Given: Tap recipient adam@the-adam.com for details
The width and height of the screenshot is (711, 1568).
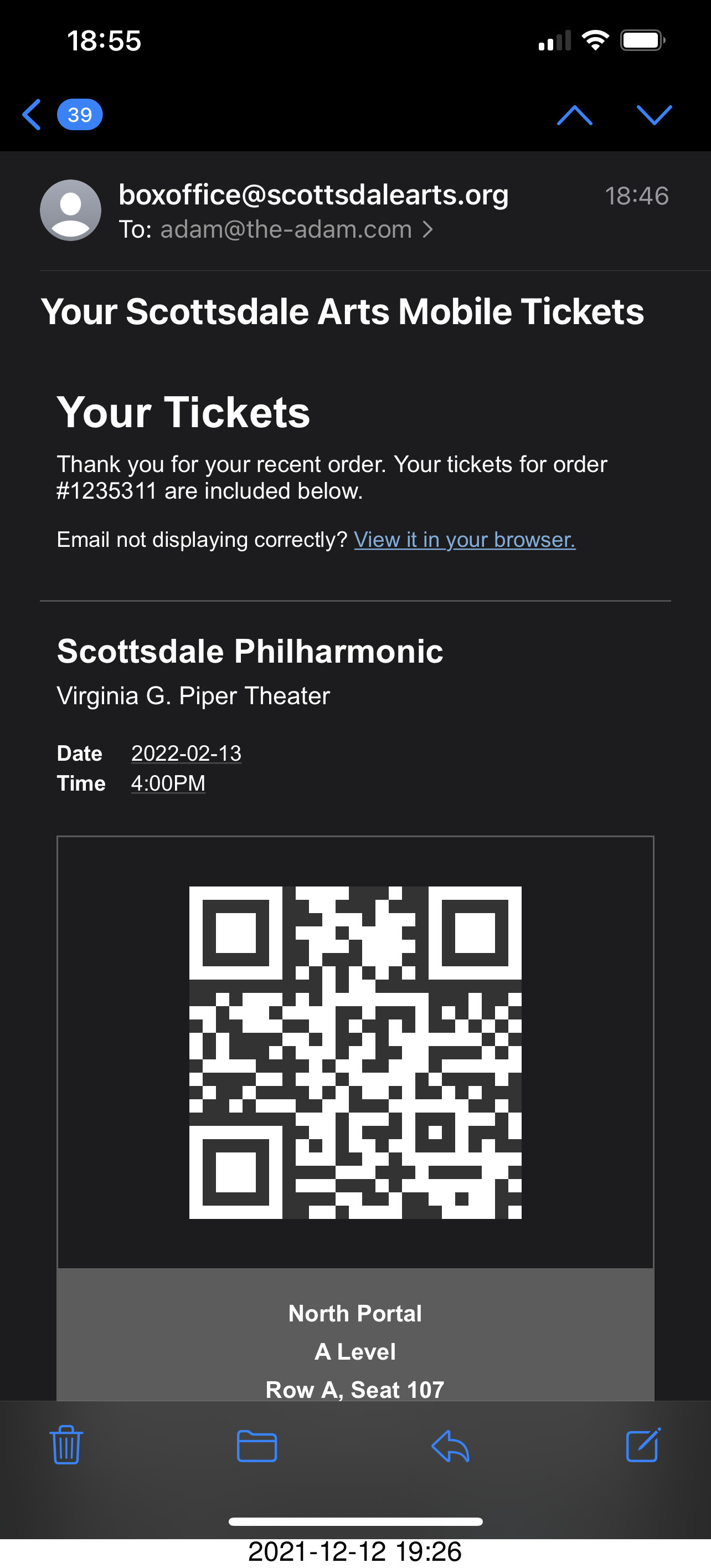Looking at the screenshot, I should click(286, 229).
